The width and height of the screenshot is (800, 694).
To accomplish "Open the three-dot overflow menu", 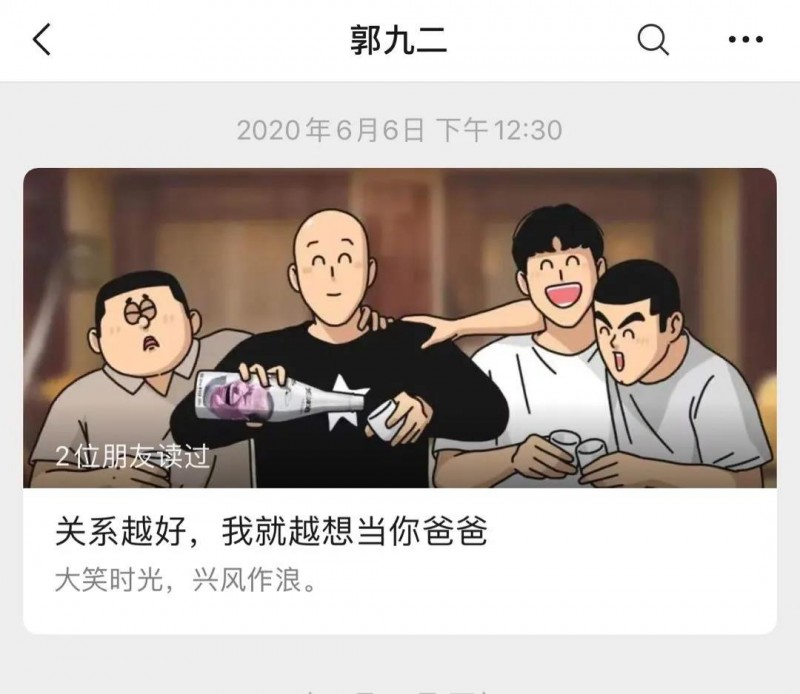I will [745, 40].
